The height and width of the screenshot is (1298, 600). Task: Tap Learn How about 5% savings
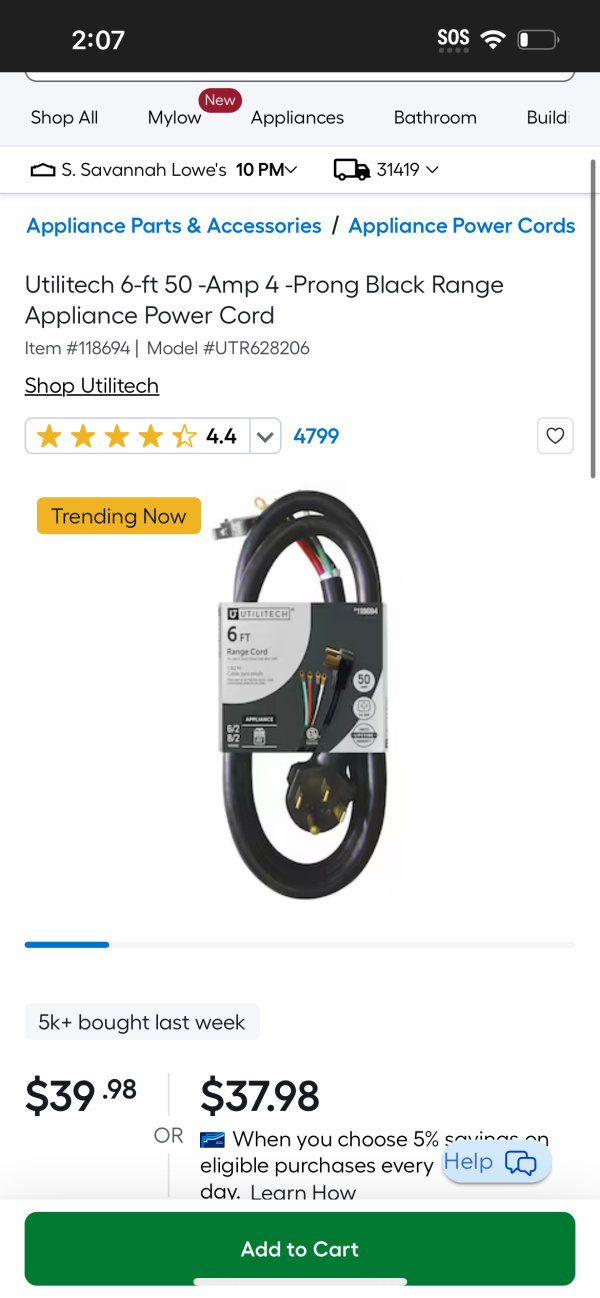point(303,1192)
